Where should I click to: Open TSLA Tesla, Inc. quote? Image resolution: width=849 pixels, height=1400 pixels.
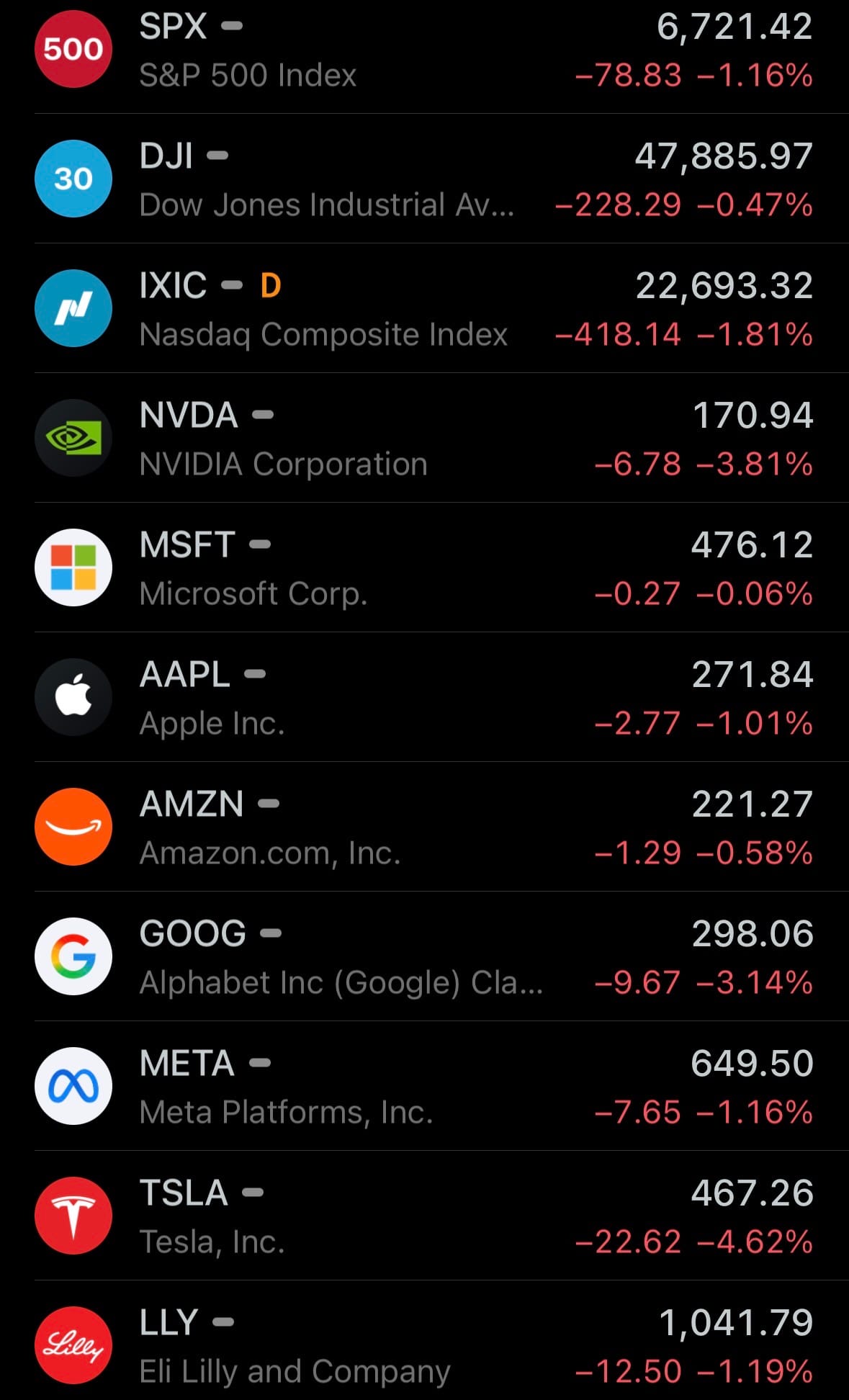tap(424, 1216)
